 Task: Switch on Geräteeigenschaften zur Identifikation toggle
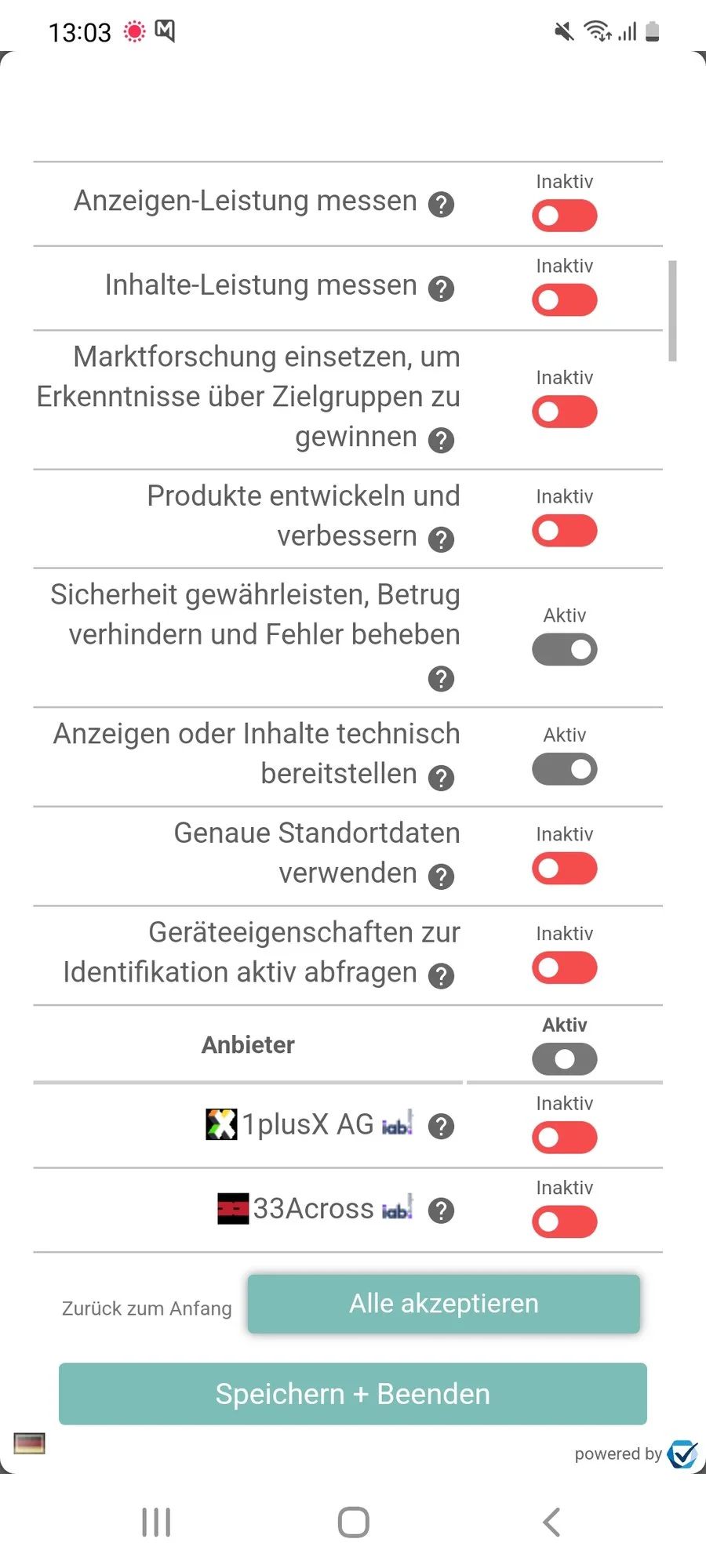tap(564, 967)
